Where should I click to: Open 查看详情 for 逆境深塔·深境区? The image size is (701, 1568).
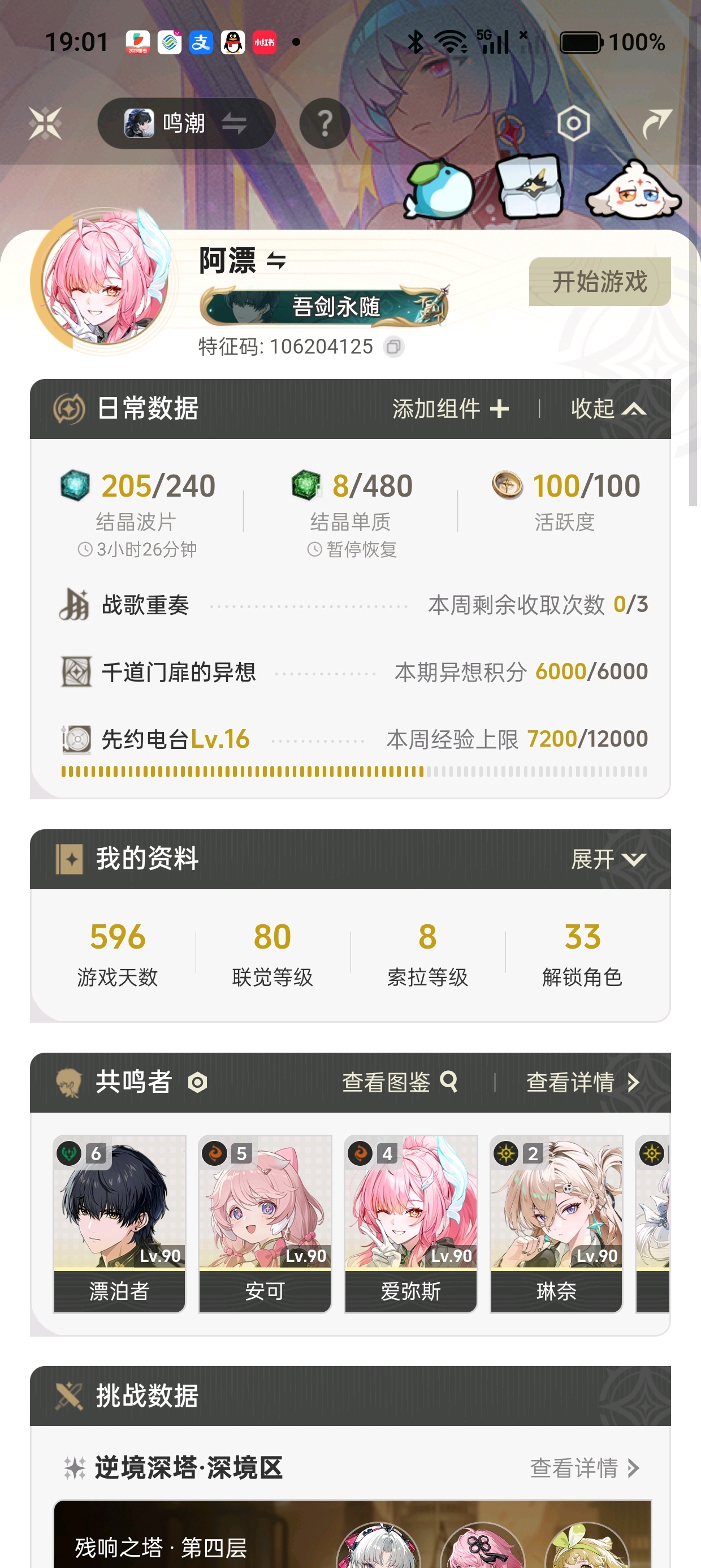584,1468
